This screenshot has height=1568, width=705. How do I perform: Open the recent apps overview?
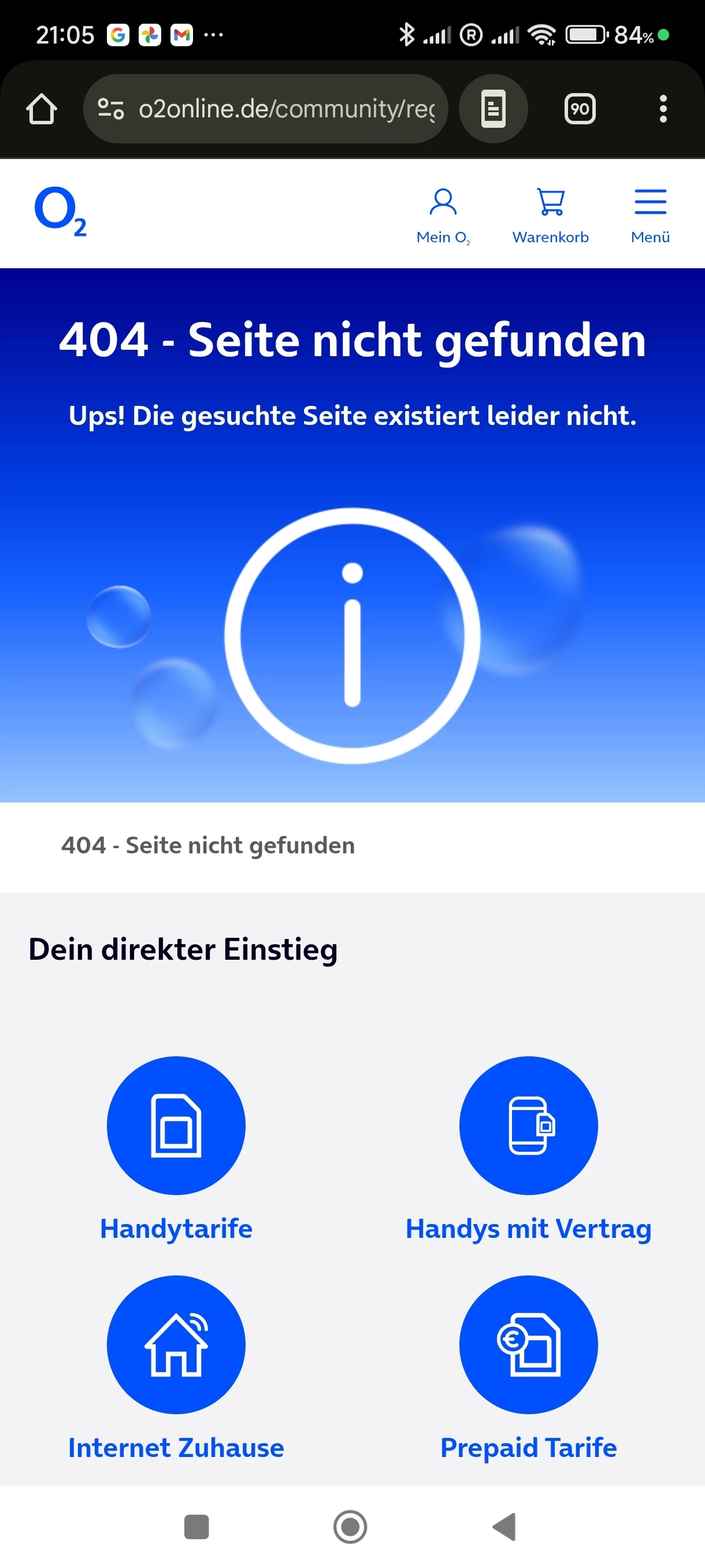pyautogui.click(x=196, y=1526)
